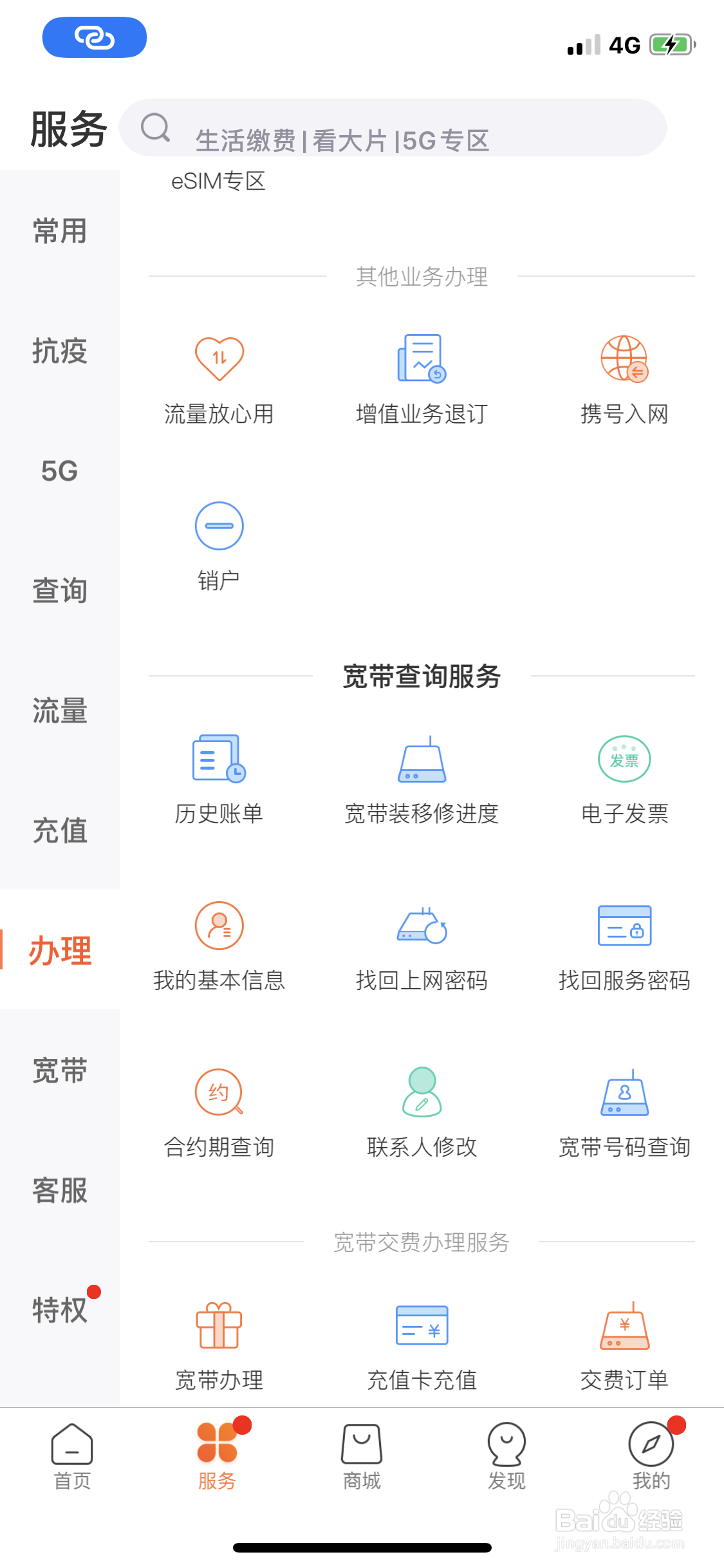Open 合约期查询

pyautogui.click(x=219, y=1114)
